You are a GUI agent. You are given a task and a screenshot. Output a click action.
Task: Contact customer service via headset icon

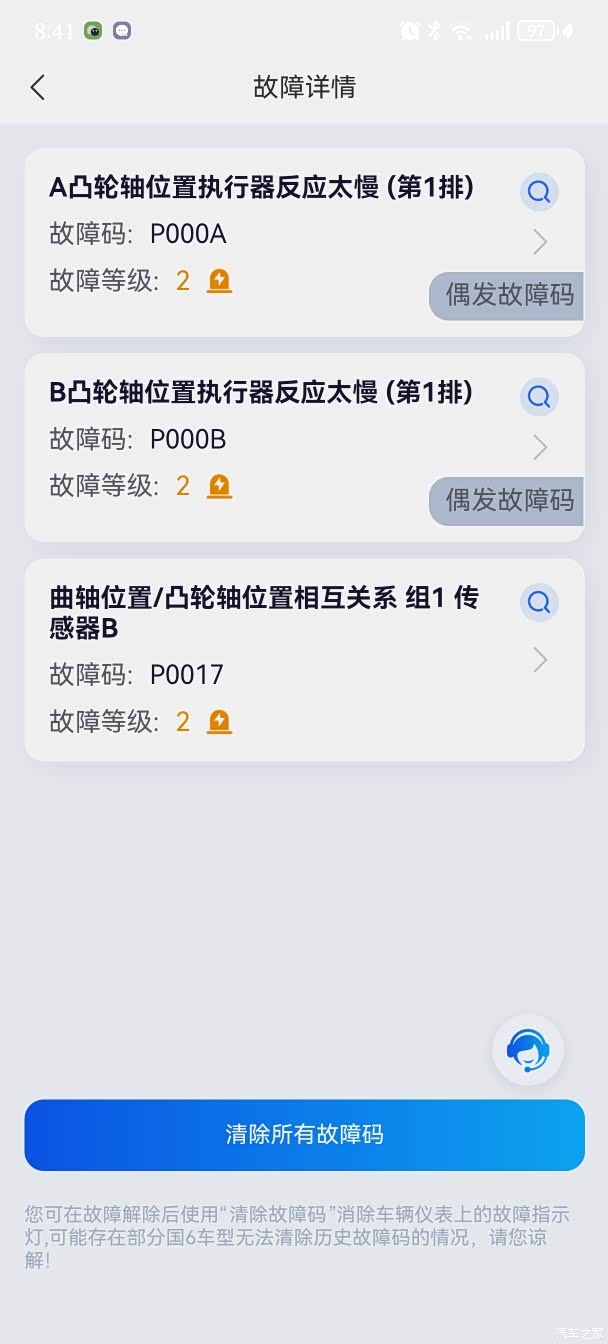pyautogui.click(x=527, y=1049)
